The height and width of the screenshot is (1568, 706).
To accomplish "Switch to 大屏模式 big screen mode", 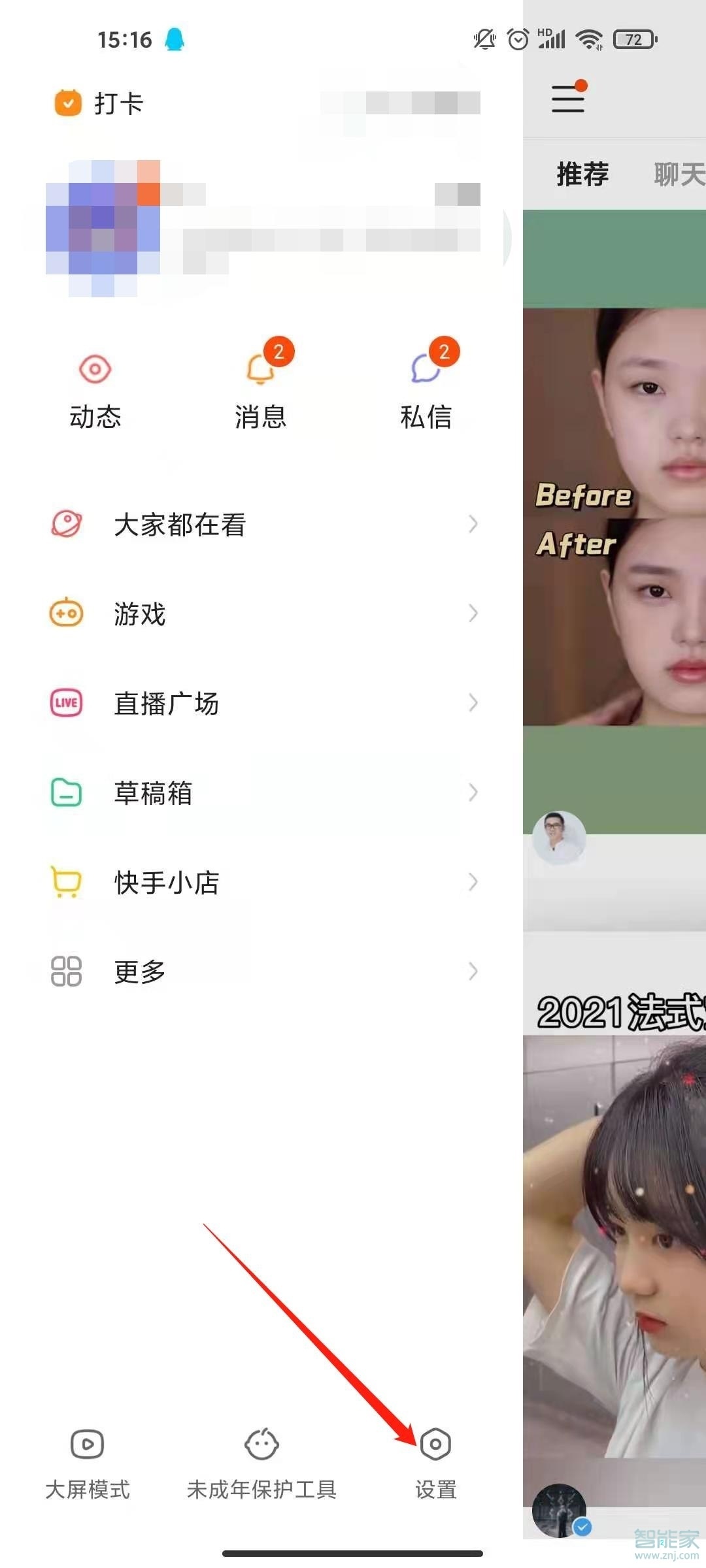I will [x=88, y=1465].
